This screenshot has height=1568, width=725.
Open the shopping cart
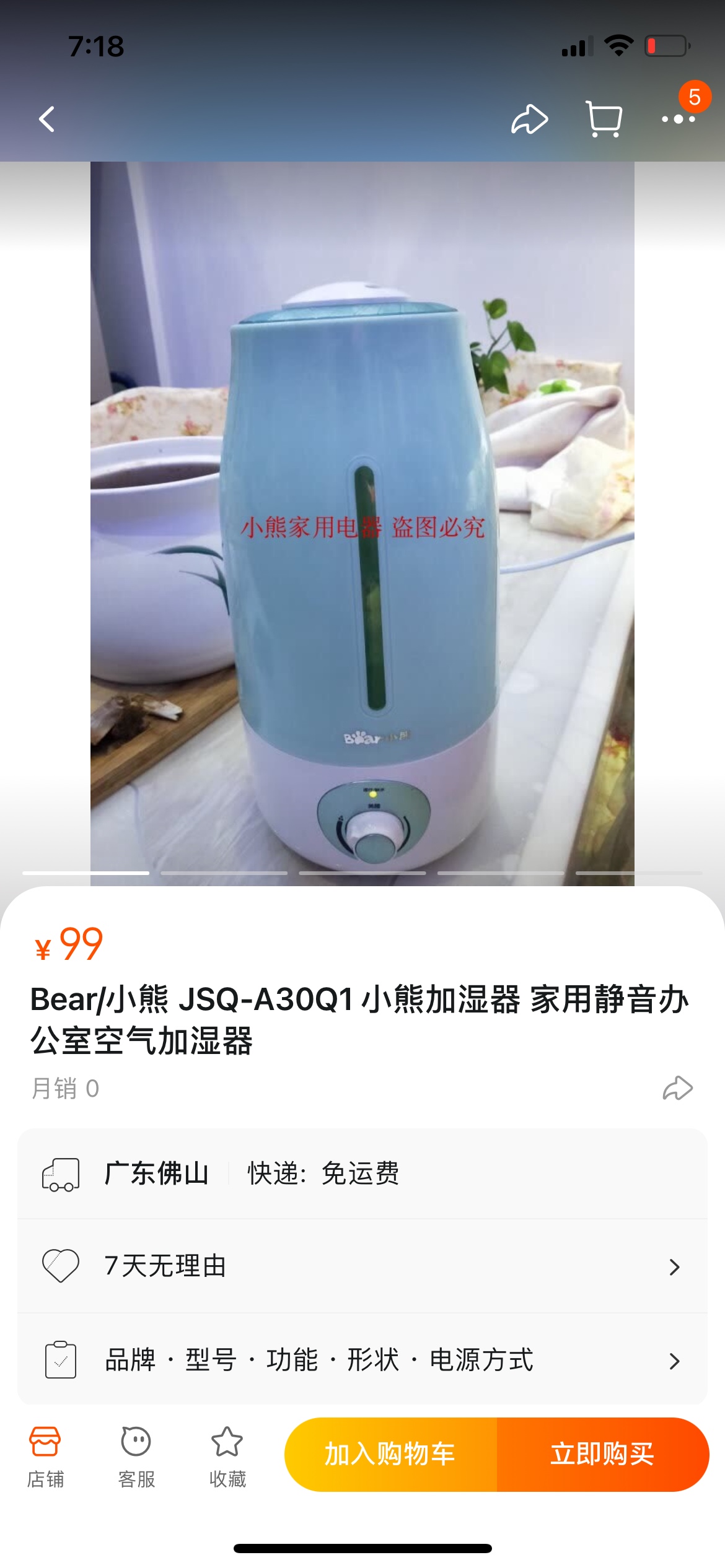[x=604, y=119]
